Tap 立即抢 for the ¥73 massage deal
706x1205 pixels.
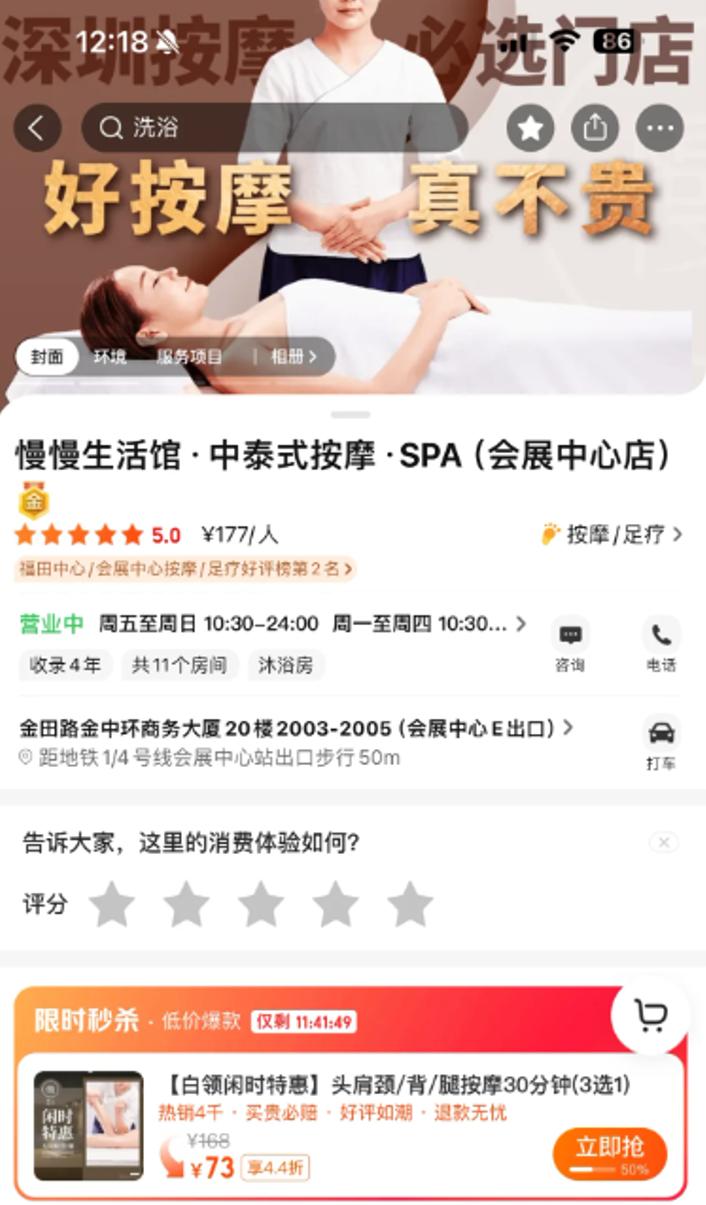(x=609, y=1152)
